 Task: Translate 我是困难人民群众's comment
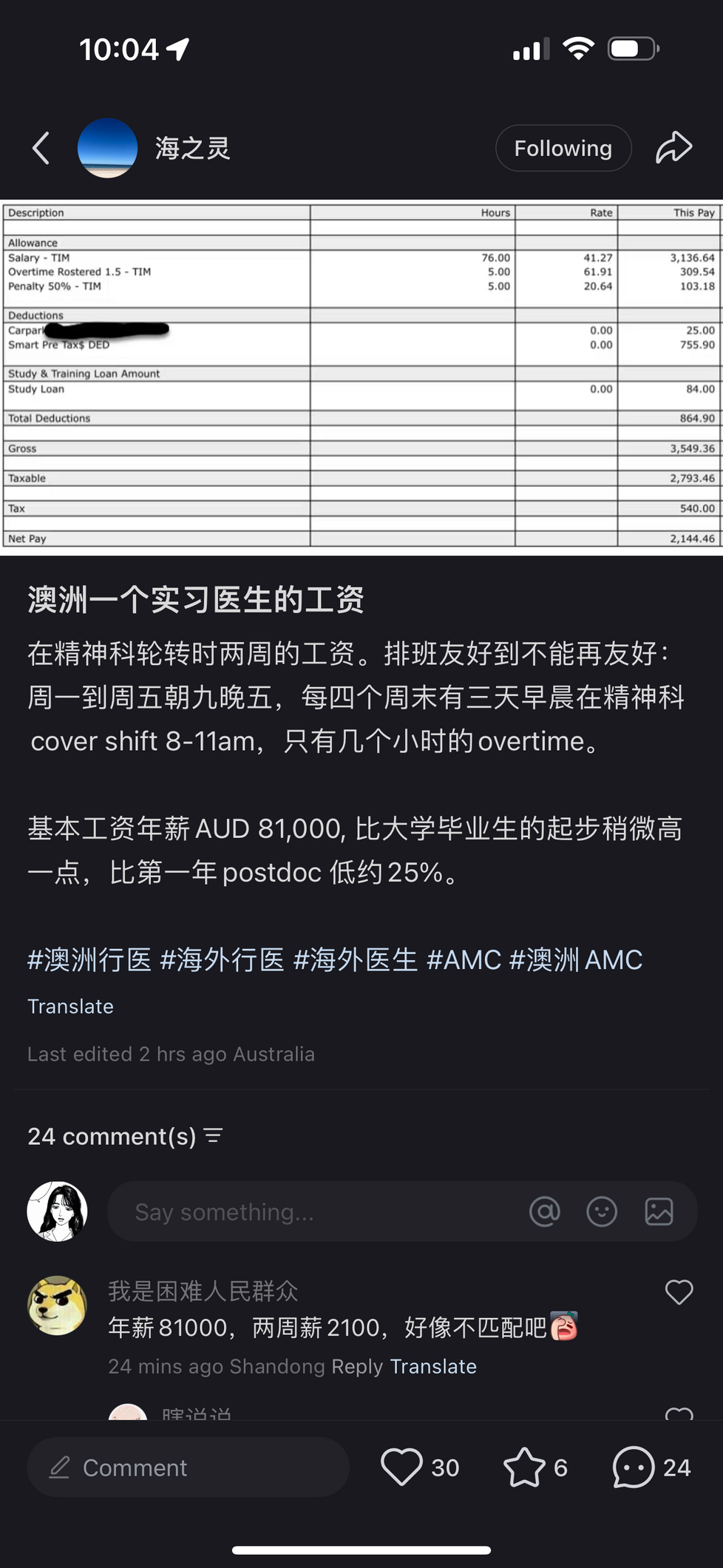pos(433,1366)
